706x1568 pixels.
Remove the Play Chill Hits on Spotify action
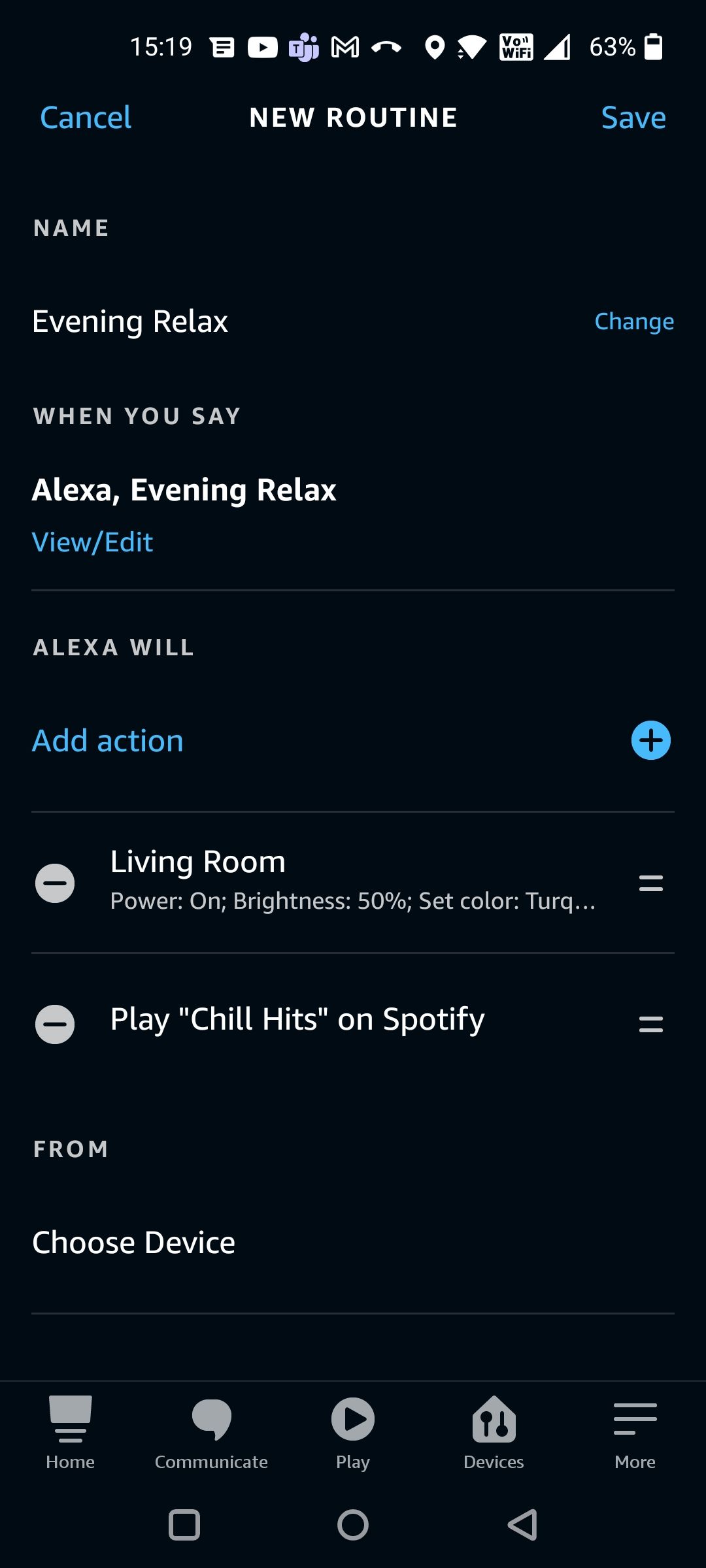coord(56,1024)
